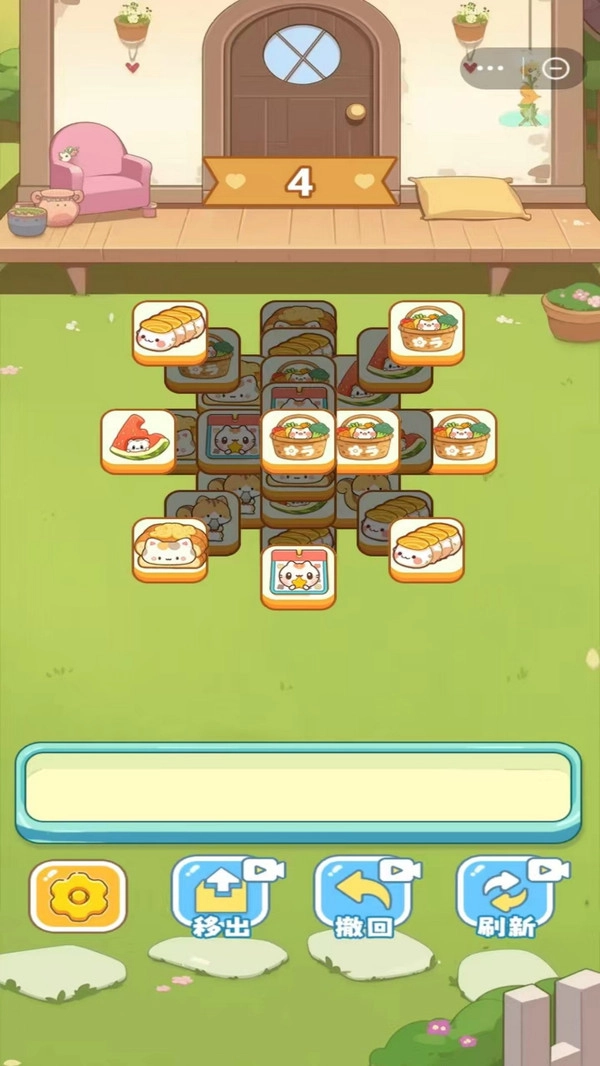Screen dimensions: 600x1066
Task: Pick the uncovered watermelon tile
Action: click(x=138, y=439)
